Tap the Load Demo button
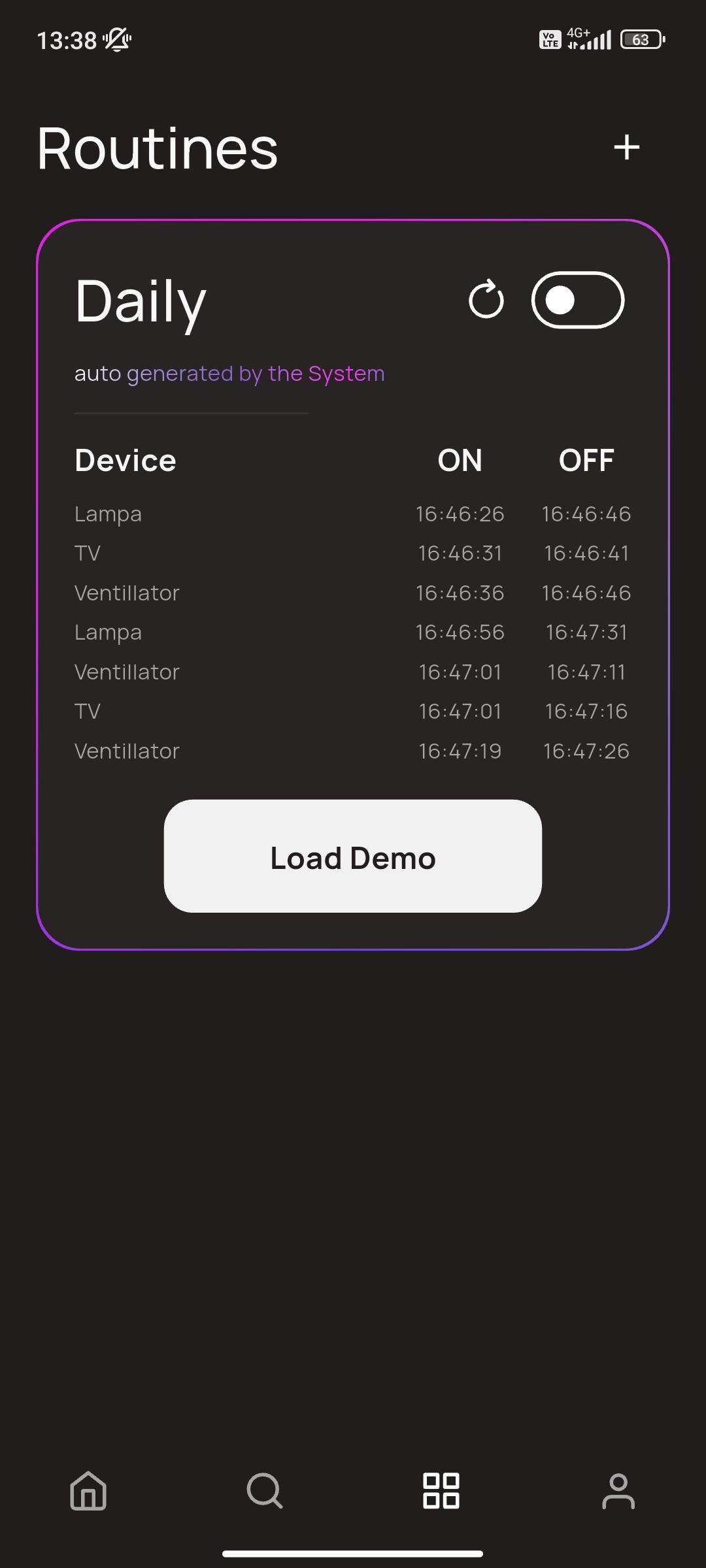Viewport: 706px width, 1568px height. [x=353, y=857]
